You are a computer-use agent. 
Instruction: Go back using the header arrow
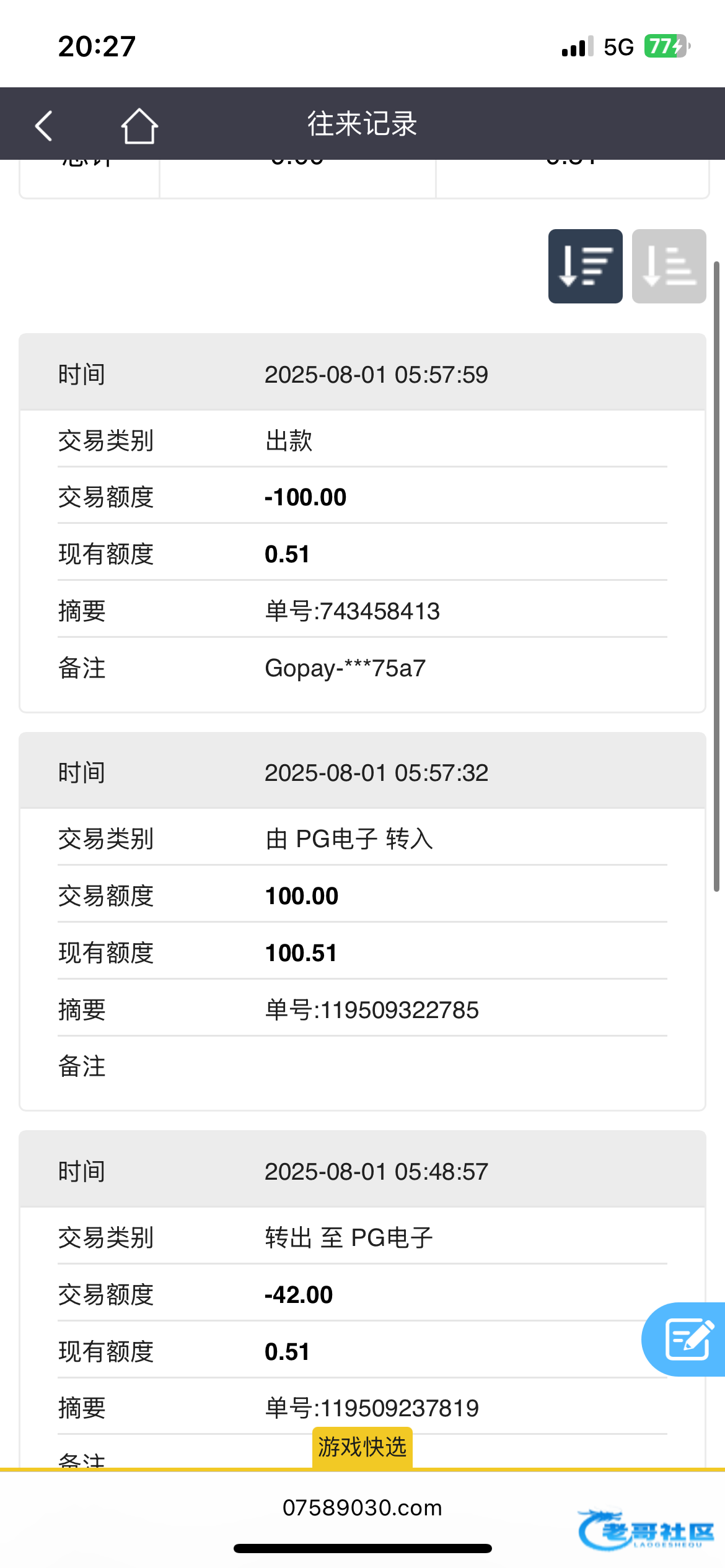click(x=43, y=126)
